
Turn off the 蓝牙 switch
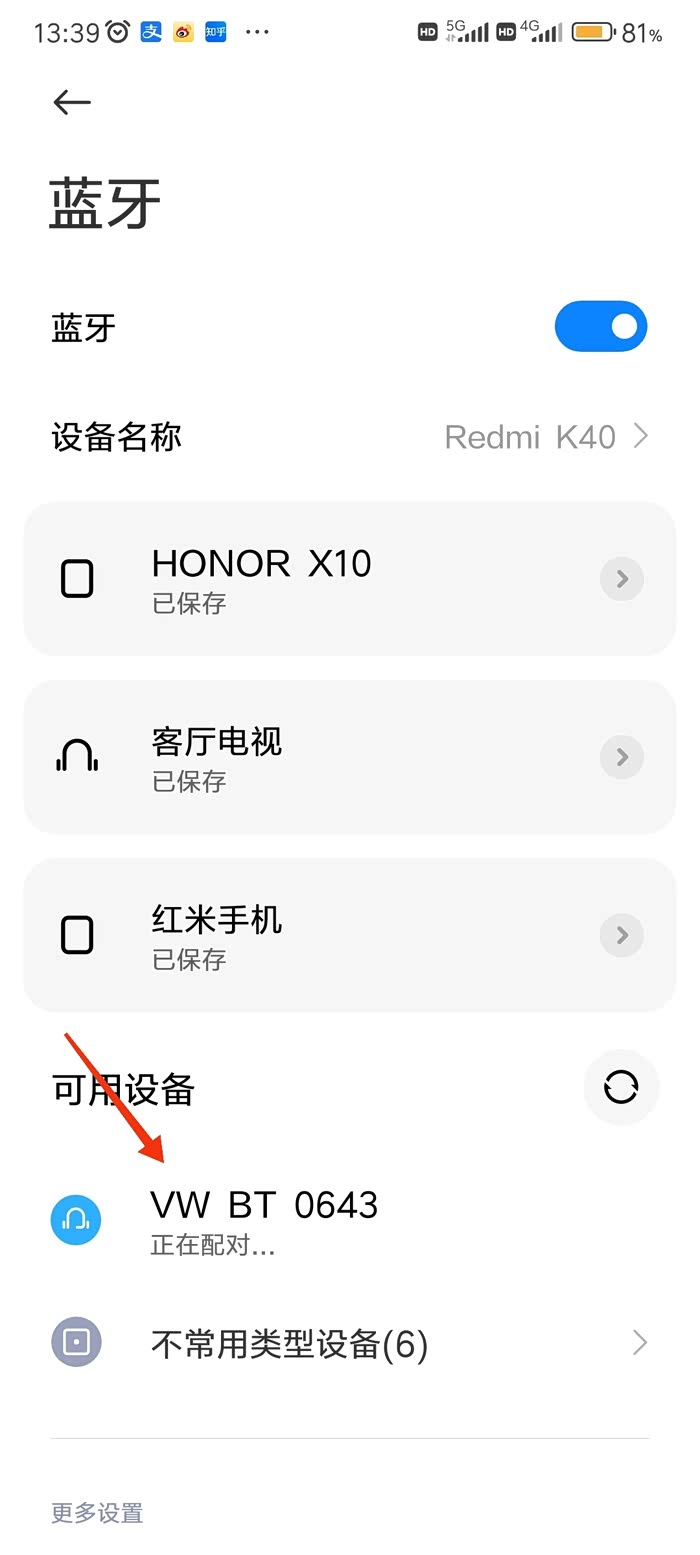[601, 326]
